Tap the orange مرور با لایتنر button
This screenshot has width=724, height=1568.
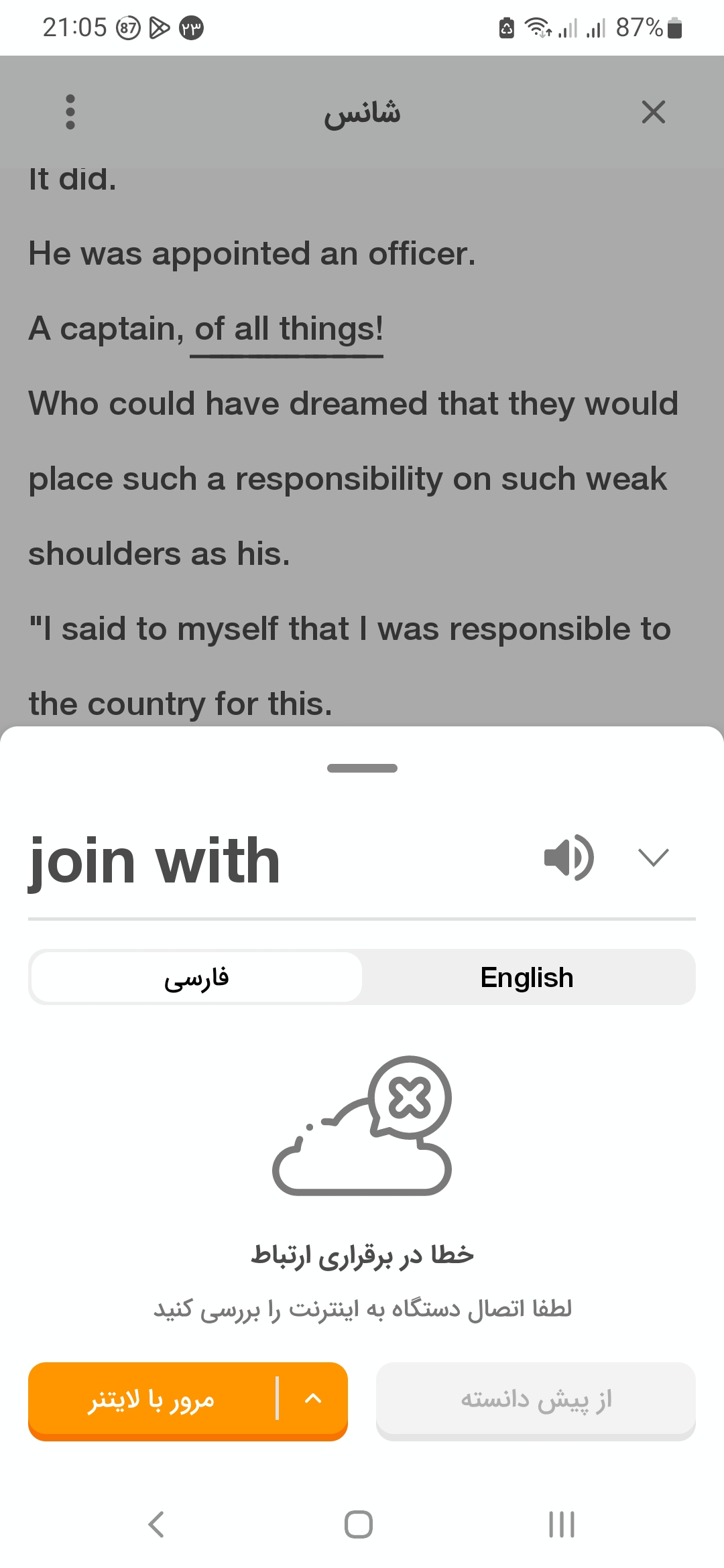152,1400
